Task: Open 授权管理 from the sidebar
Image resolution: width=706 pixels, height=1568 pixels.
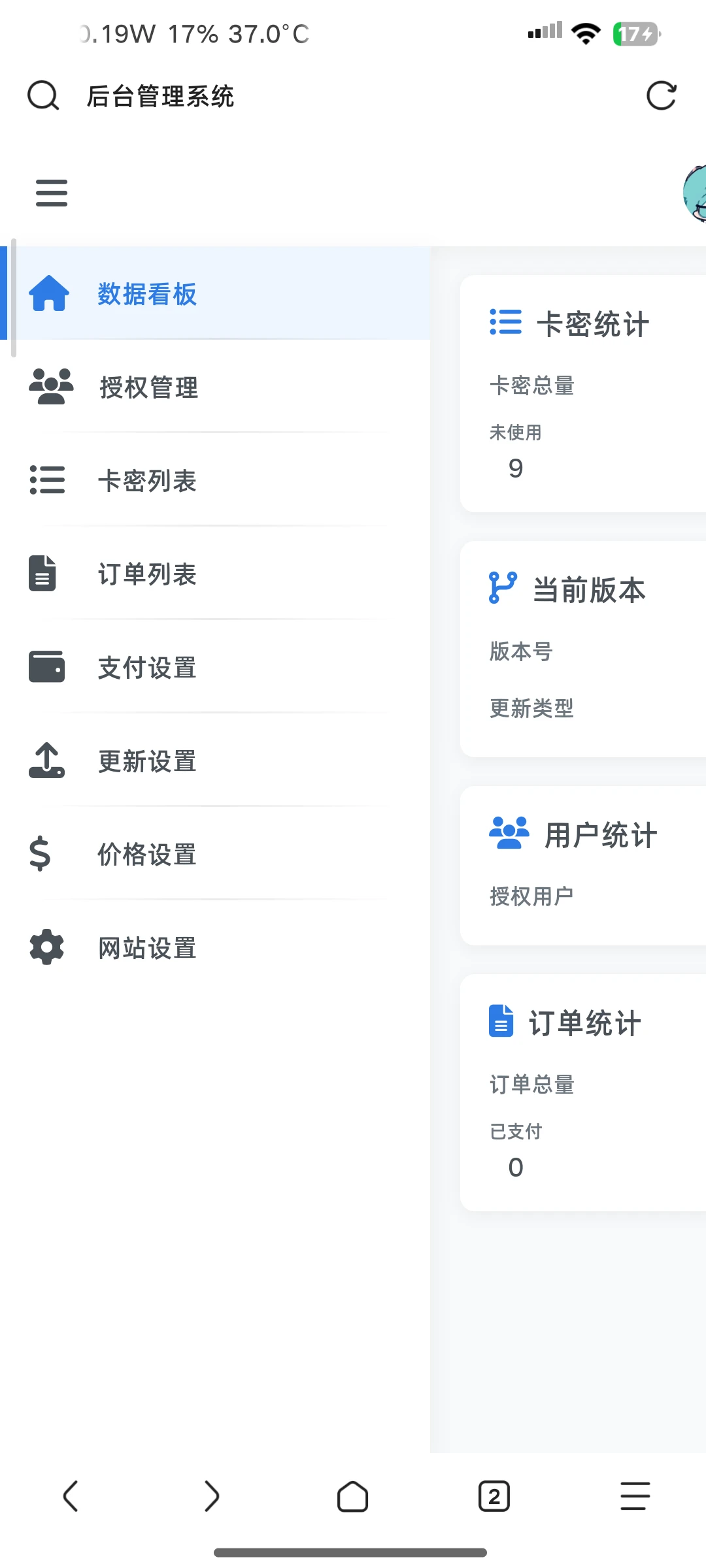Action: click(x=215, y=387)
